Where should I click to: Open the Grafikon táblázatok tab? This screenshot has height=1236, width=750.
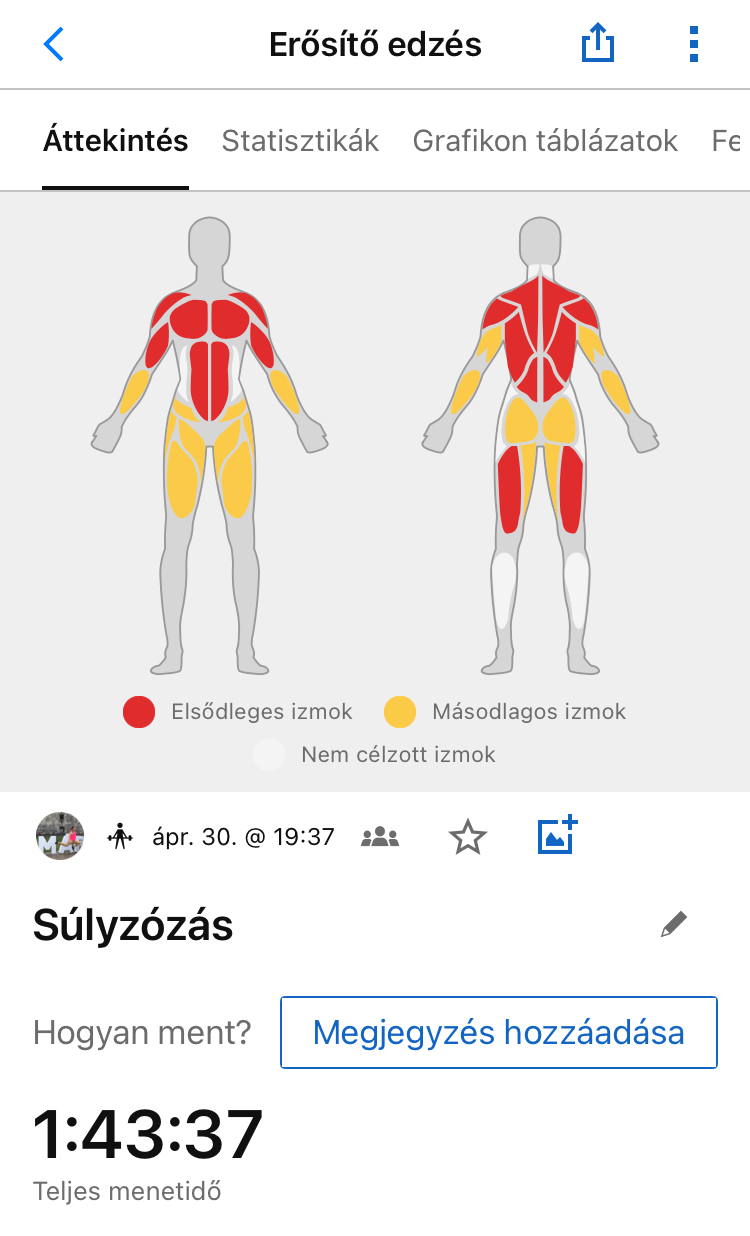[x=545, y=141]
